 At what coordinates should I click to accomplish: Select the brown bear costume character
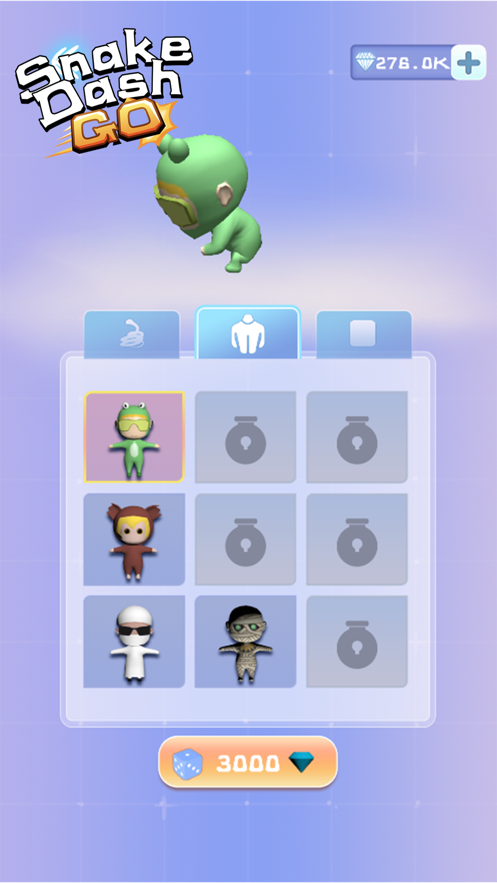coord(134,539)
